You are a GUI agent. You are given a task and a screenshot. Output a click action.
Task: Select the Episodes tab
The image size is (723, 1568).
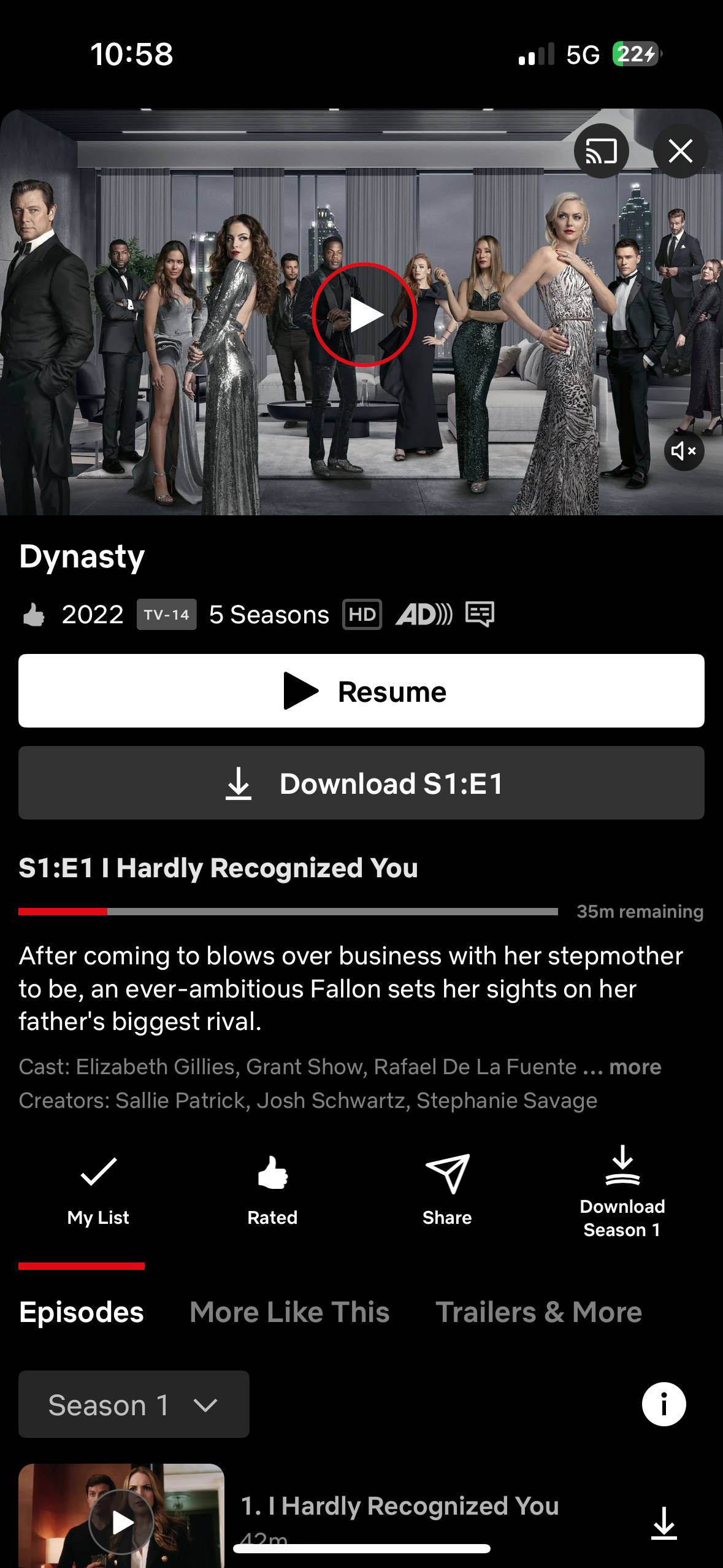pos(82,1312)
